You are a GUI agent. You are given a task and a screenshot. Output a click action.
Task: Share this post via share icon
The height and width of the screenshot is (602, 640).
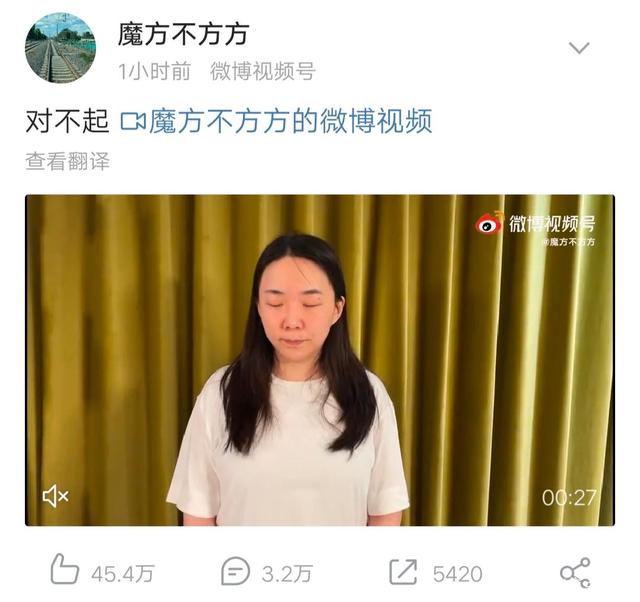pyautogui.click(x=575, y=572)
